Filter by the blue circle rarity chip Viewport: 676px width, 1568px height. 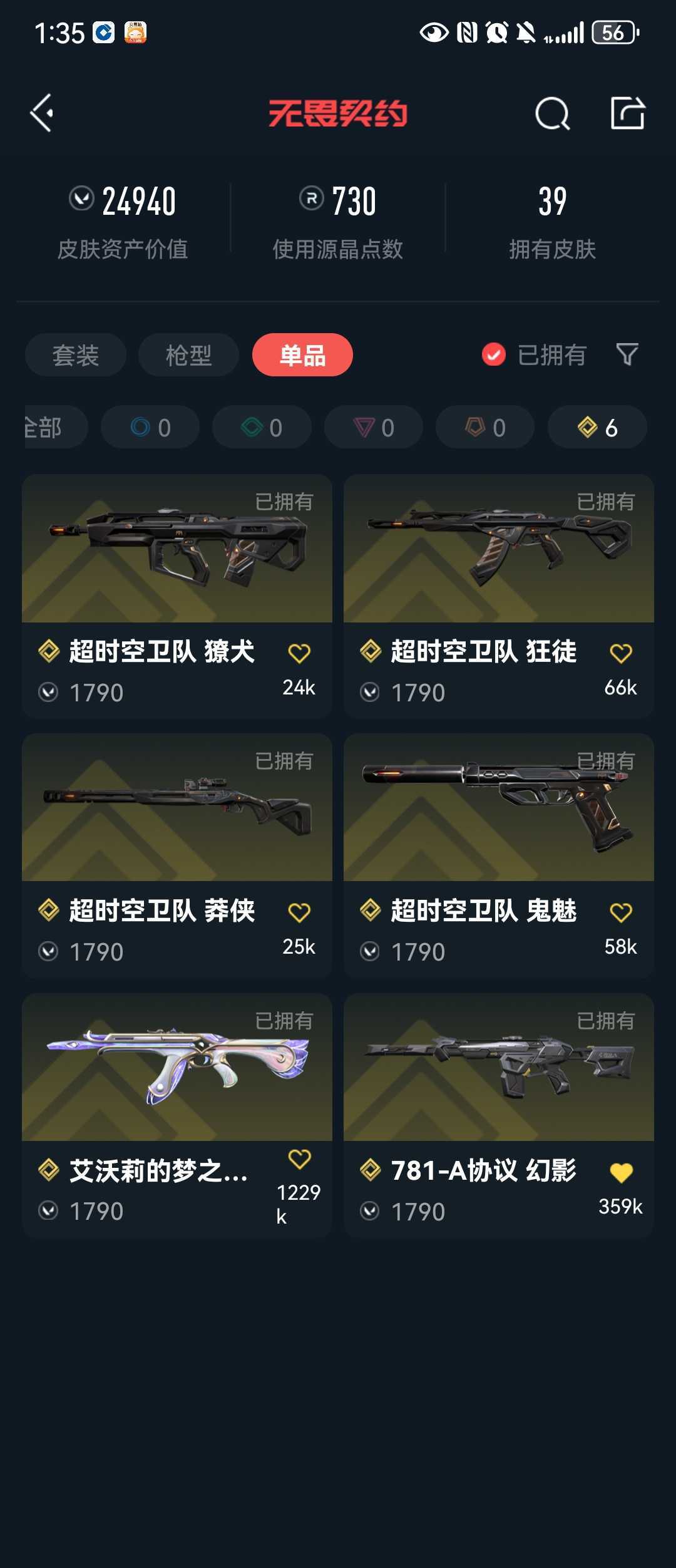pos(150,427)
